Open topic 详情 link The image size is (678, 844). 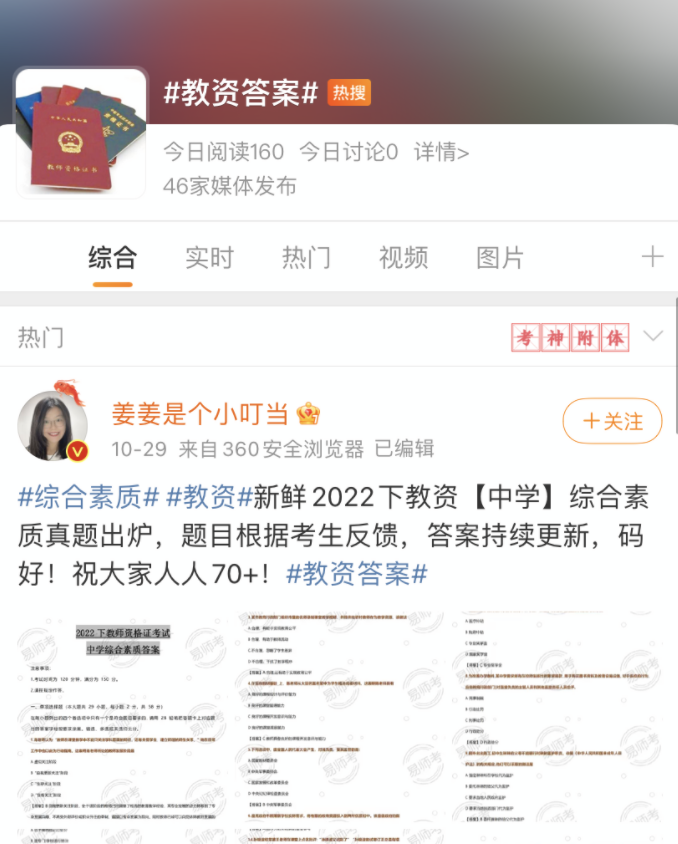tap(441, 152)
